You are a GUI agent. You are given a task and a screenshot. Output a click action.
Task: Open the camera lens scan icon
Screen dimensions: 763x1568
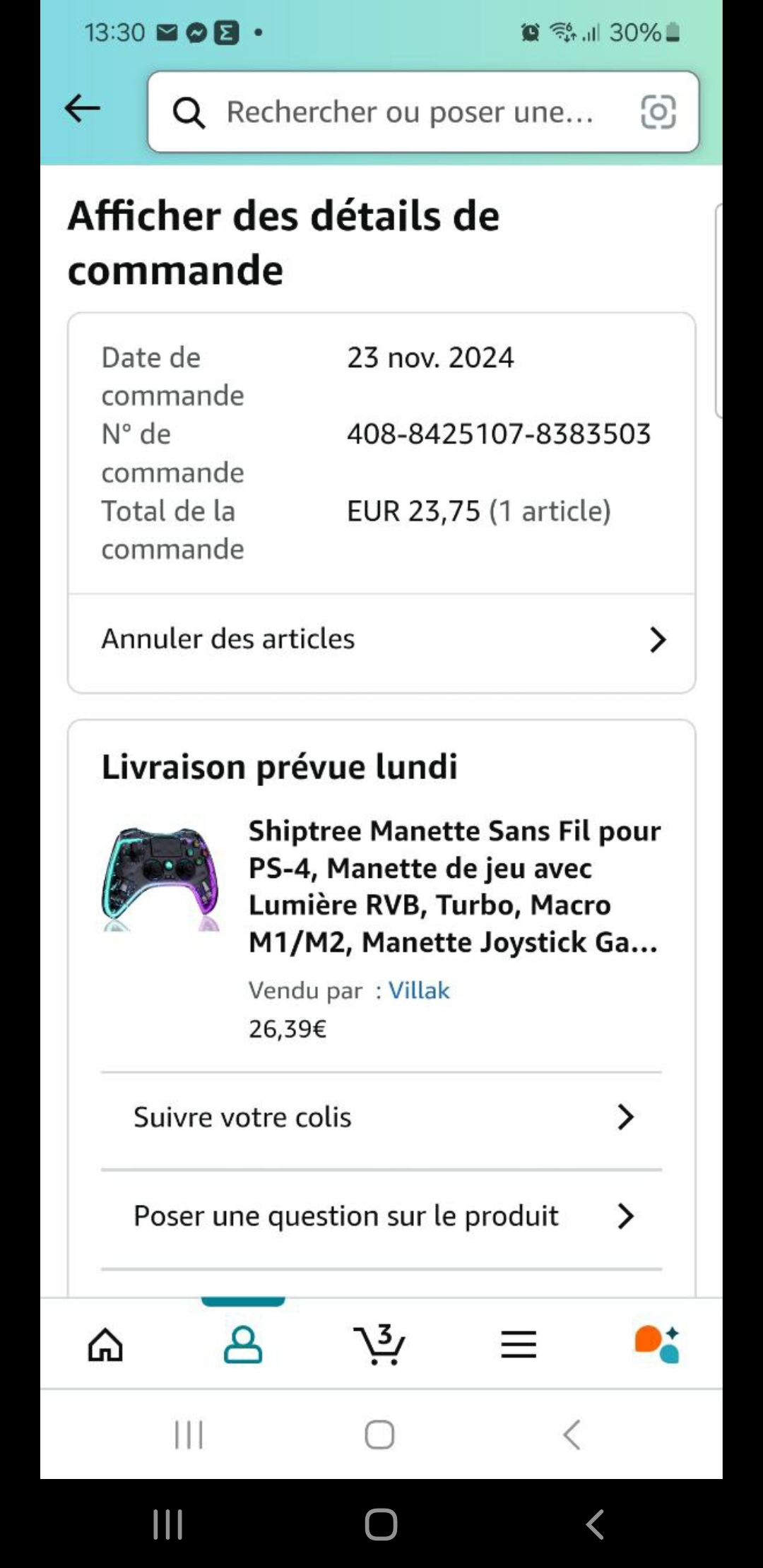point(658,112)
